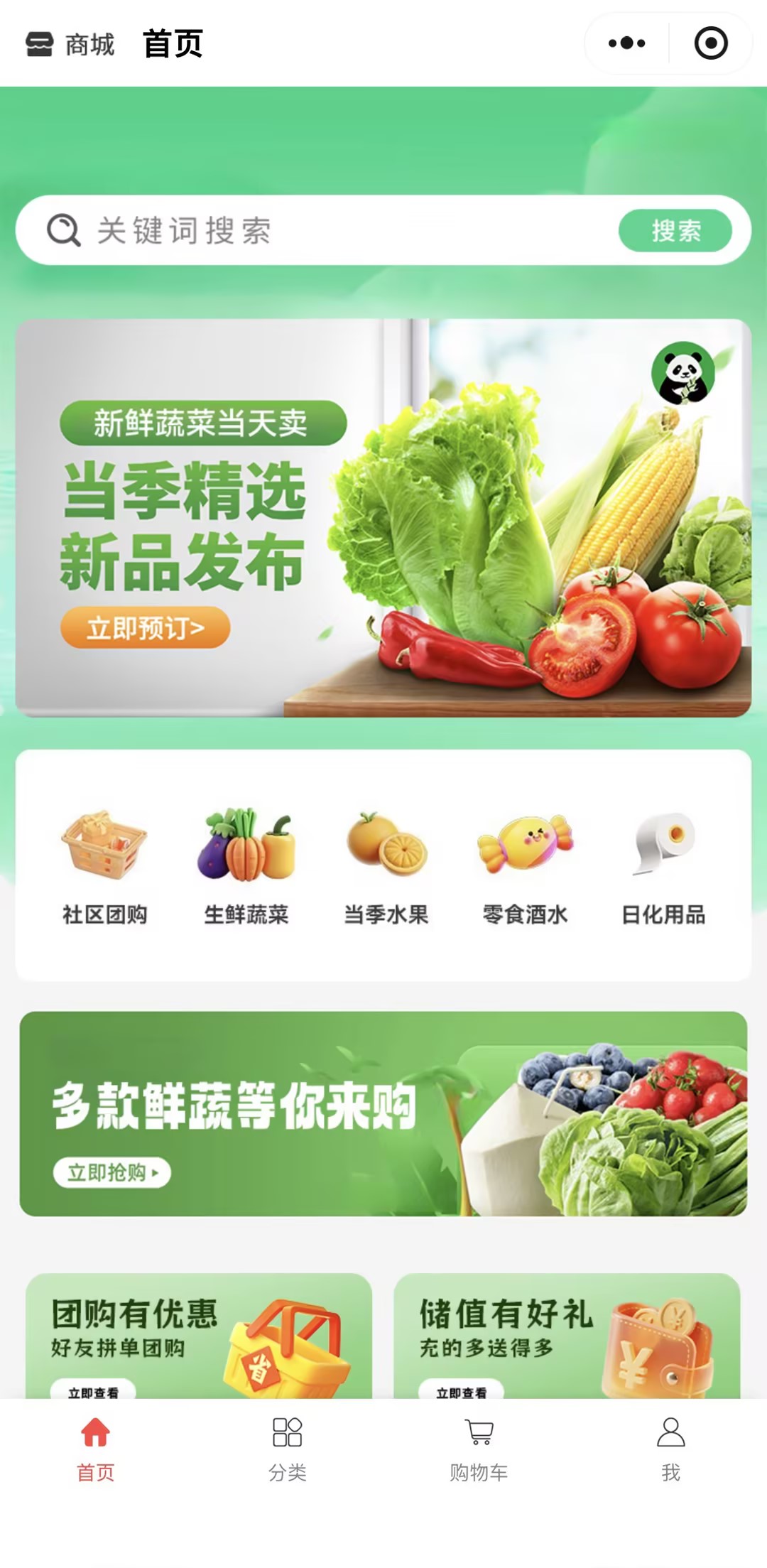Open the 团购有优惠 card

point(199,1336)
